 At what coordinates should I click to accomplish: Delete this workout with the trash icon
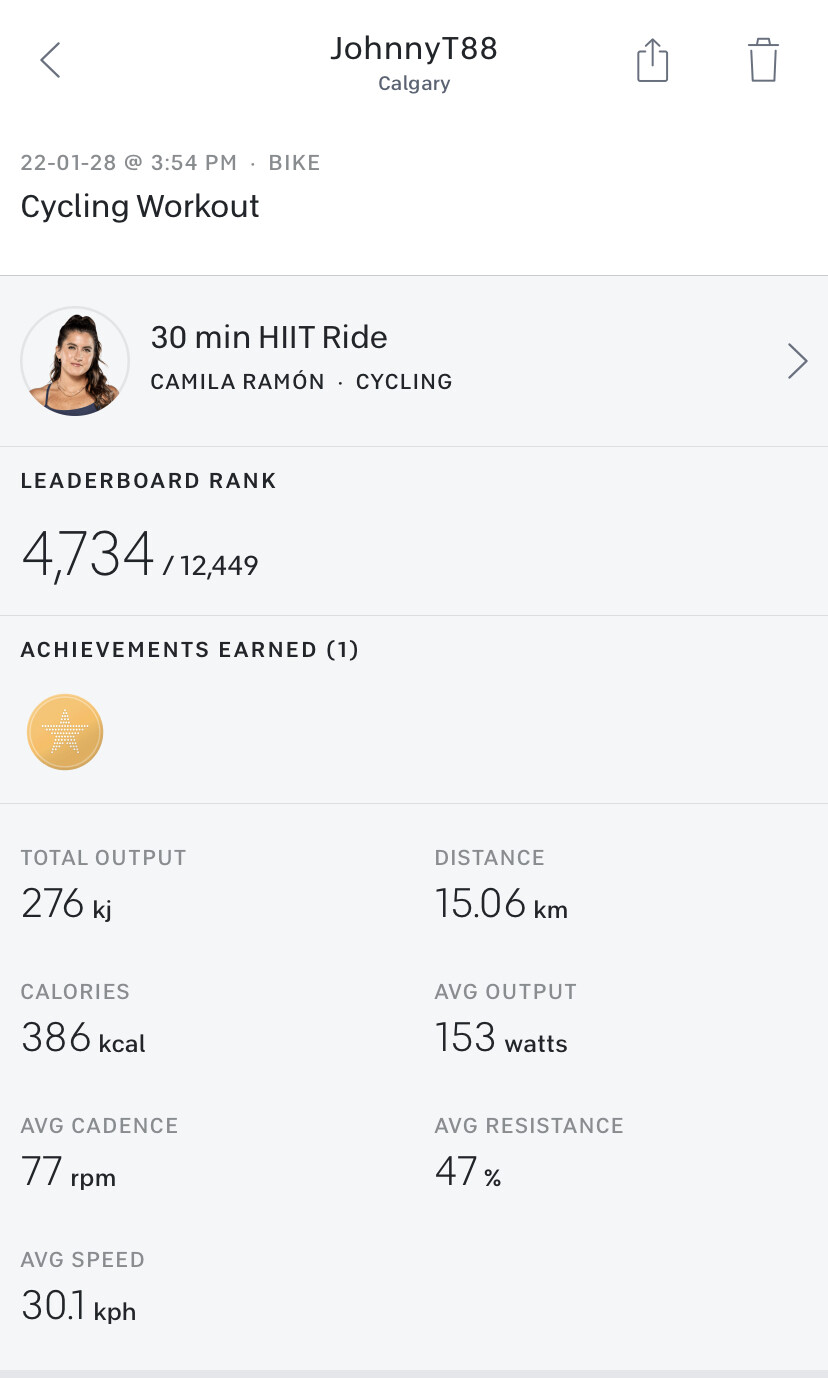pos(763,60)
